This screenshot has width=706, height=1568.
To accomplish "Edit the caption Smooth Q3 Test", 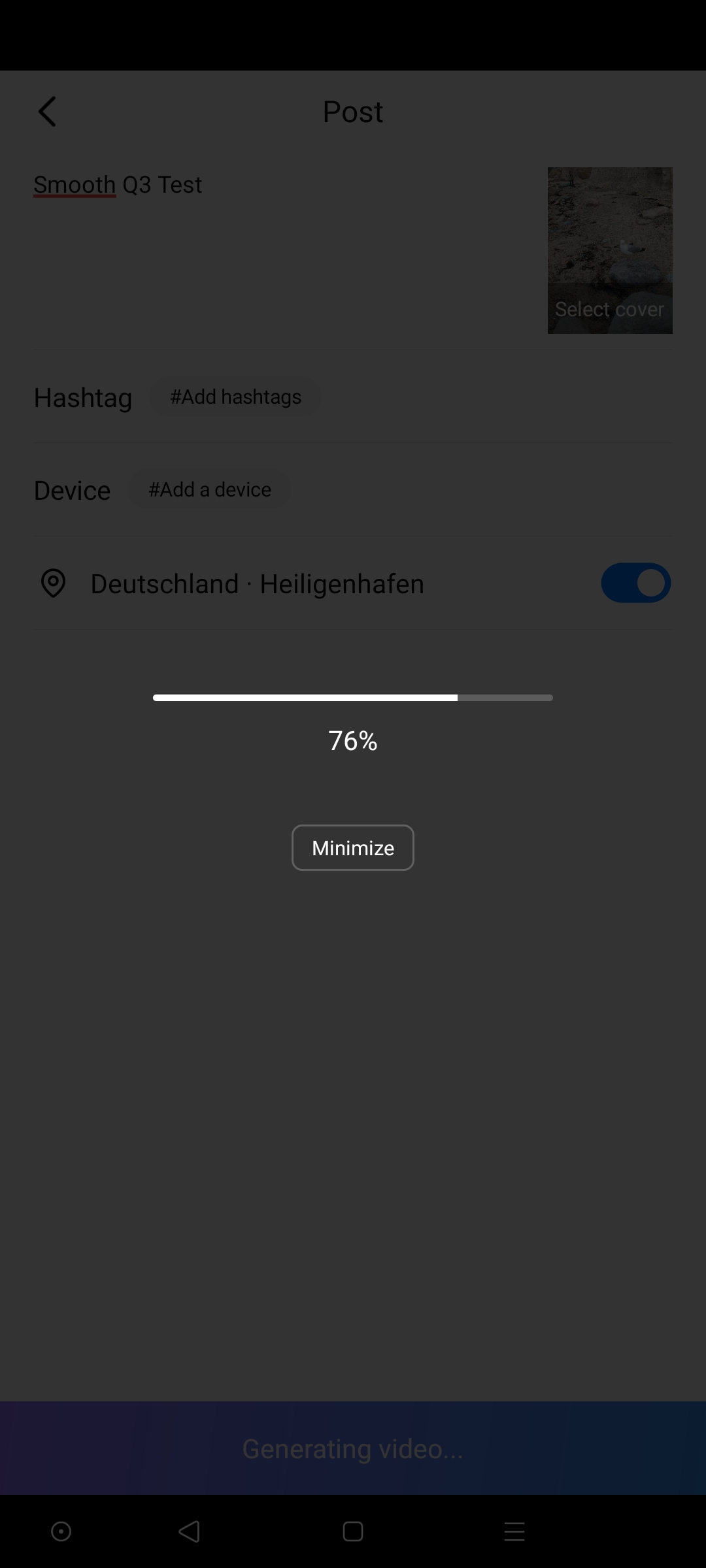I will click(118, 185).
